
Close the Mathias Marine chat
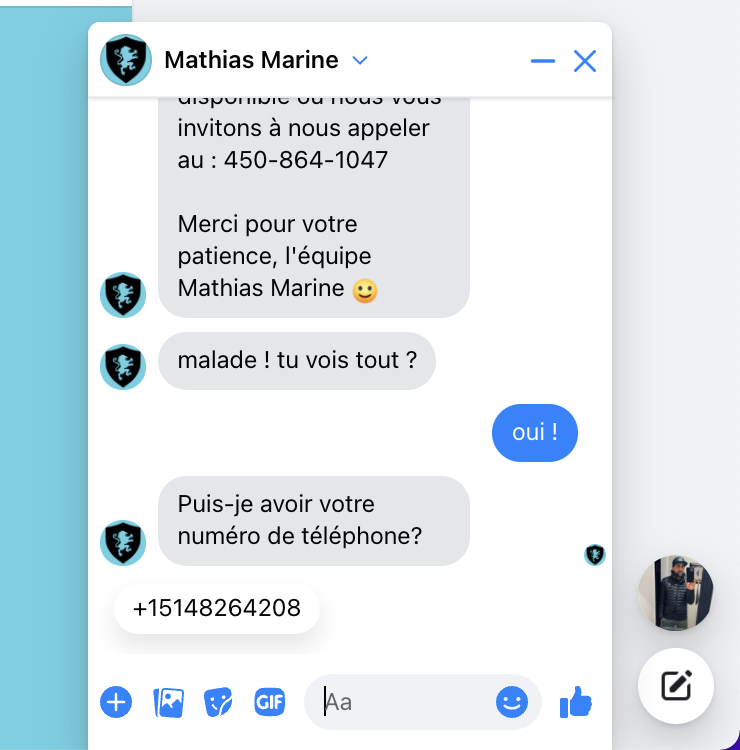[x=585, y=61]
